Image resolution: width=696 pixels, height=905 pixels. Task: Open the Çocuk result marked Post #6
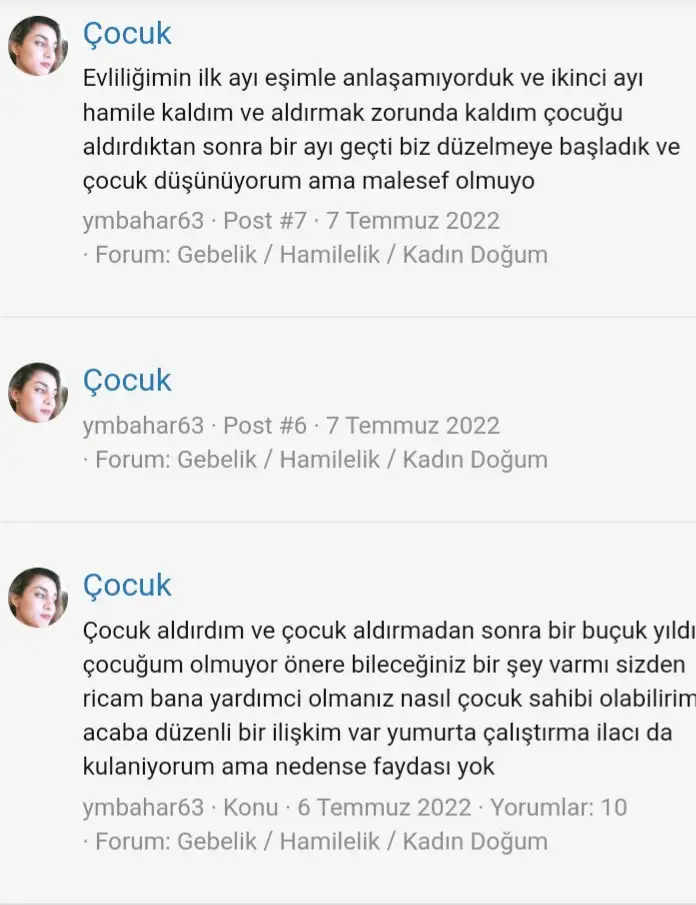tap(127, 380)
